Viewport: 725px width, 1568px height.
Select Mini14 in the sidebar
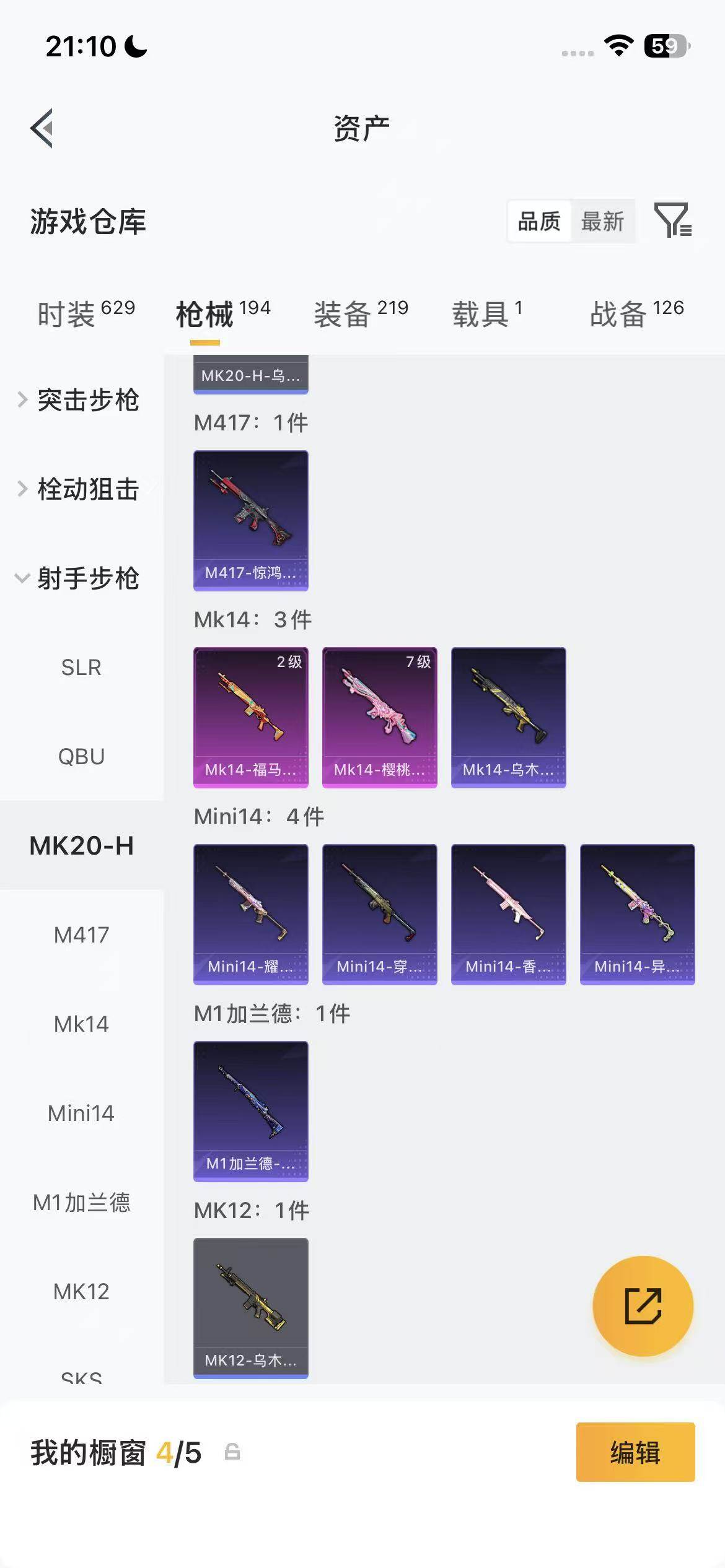coord(81,1112)
